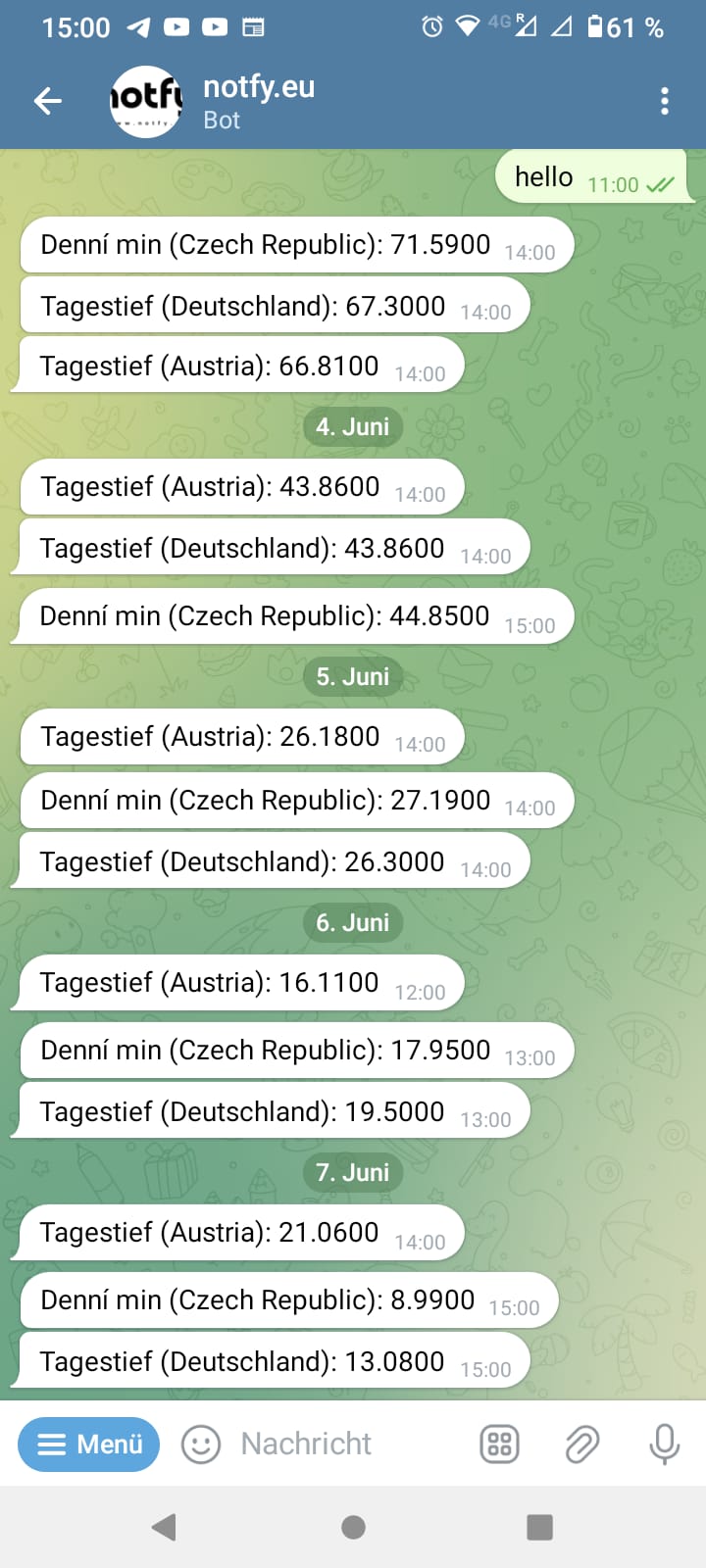The width and height of the screenshot is (706, 1568).
Task: Go back to the chat list
Action: tap(47, 101)
